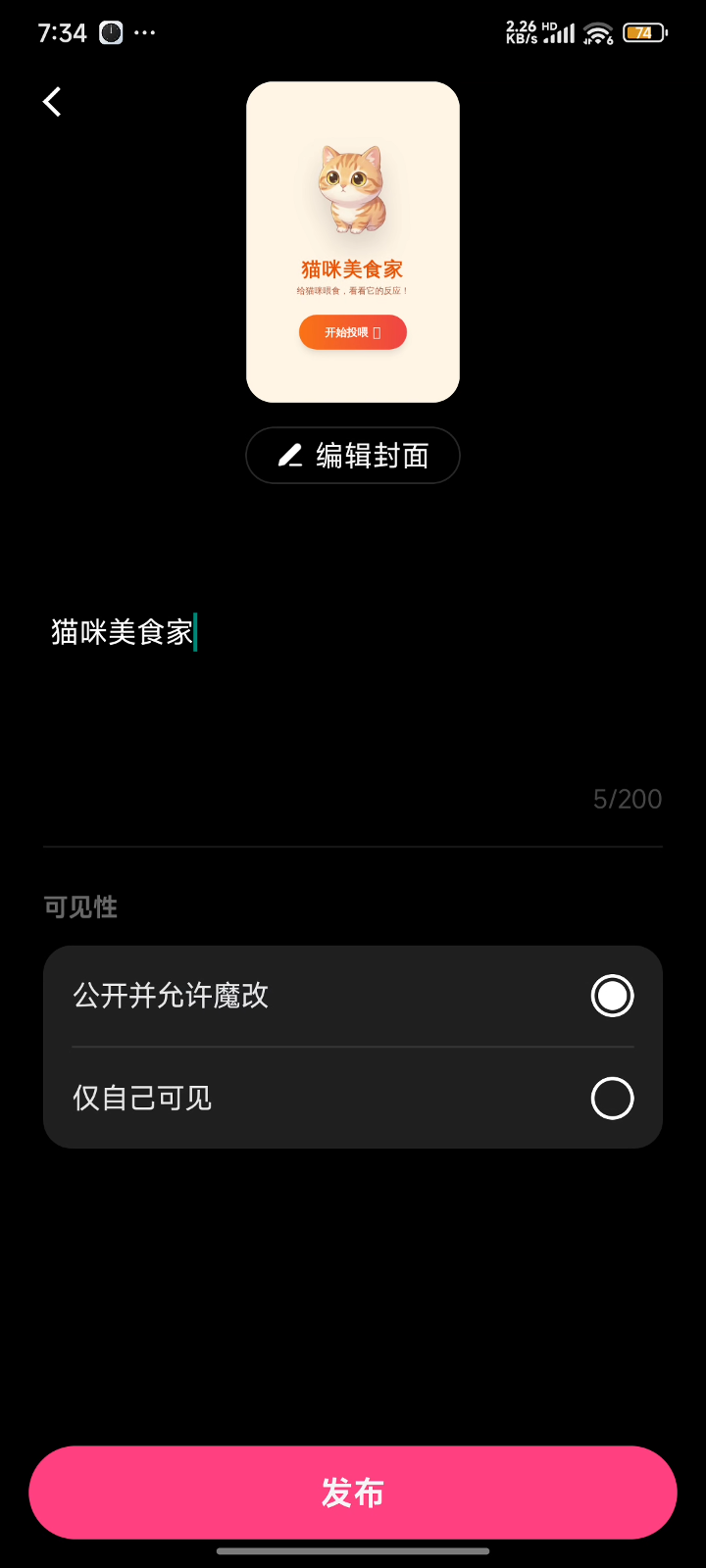Image resolution: width=706 pixels, height=1568 pixels.
Task: Tap the 开始投喂 button on the cover card
Action: pos(352,332)
